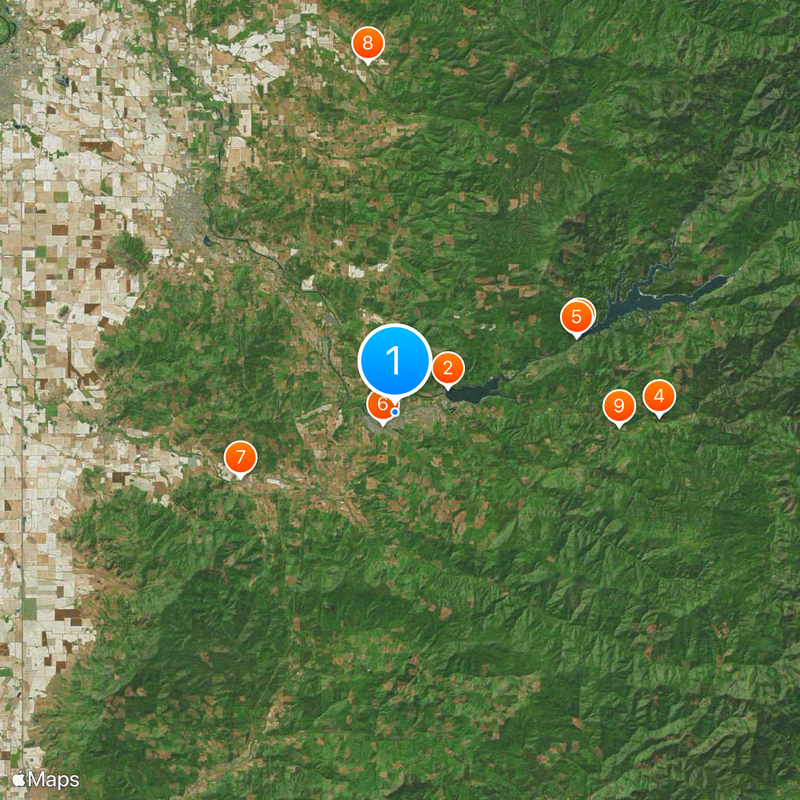The height and width of the screenshot is (800, 800).
Task: Choose the orange pin numbered 6
Action: pyautogui.click(x=379, y=404)
